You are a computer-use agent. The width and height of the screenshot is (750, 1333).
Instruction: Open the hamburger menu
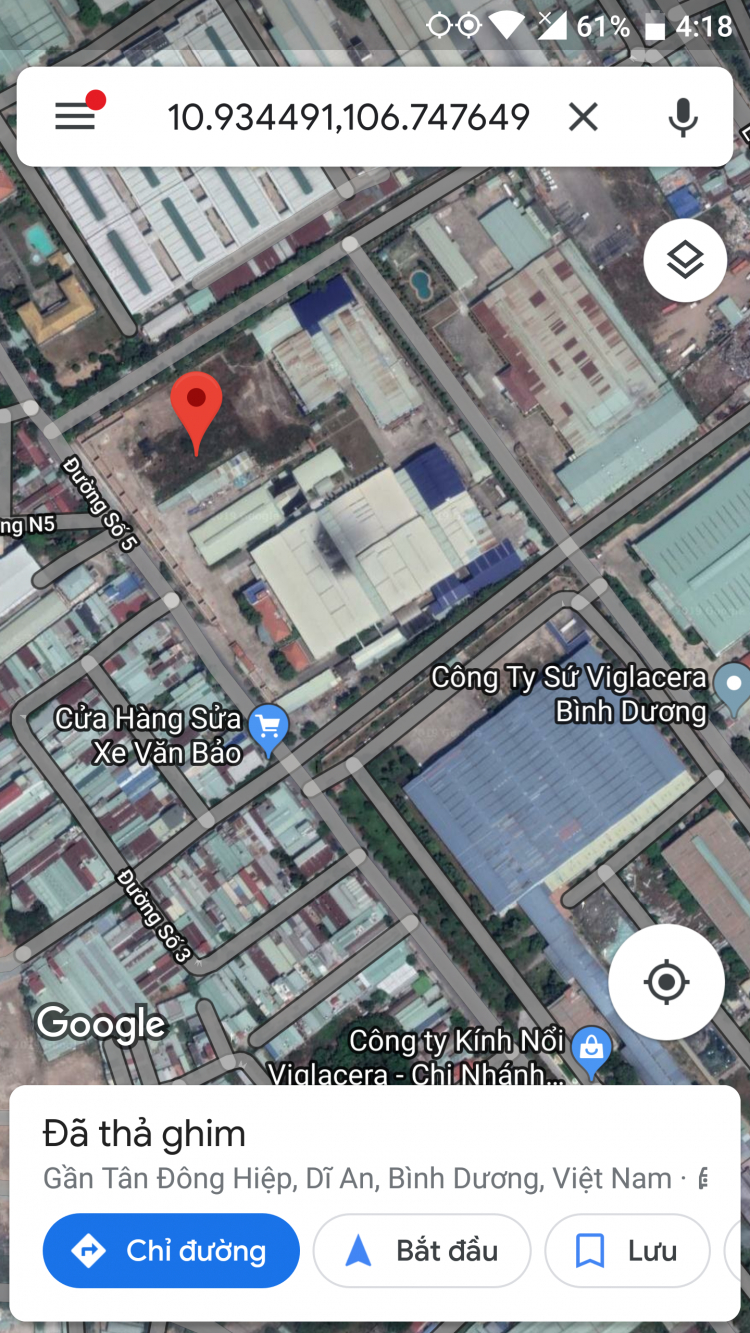tap(76, 117)
